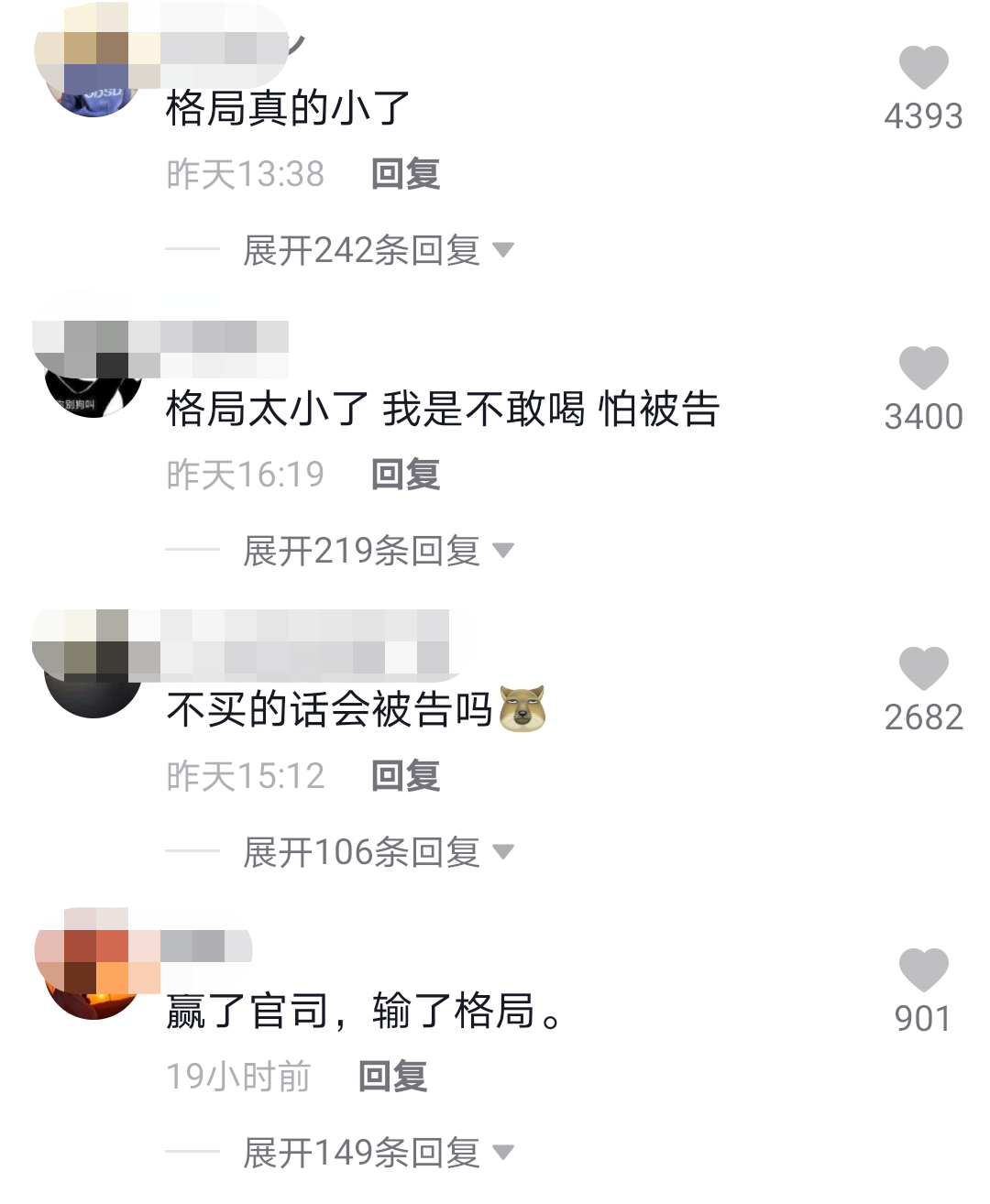Like the comment 不买的话会被告吗
The image size is (990, 1204).
923,670
